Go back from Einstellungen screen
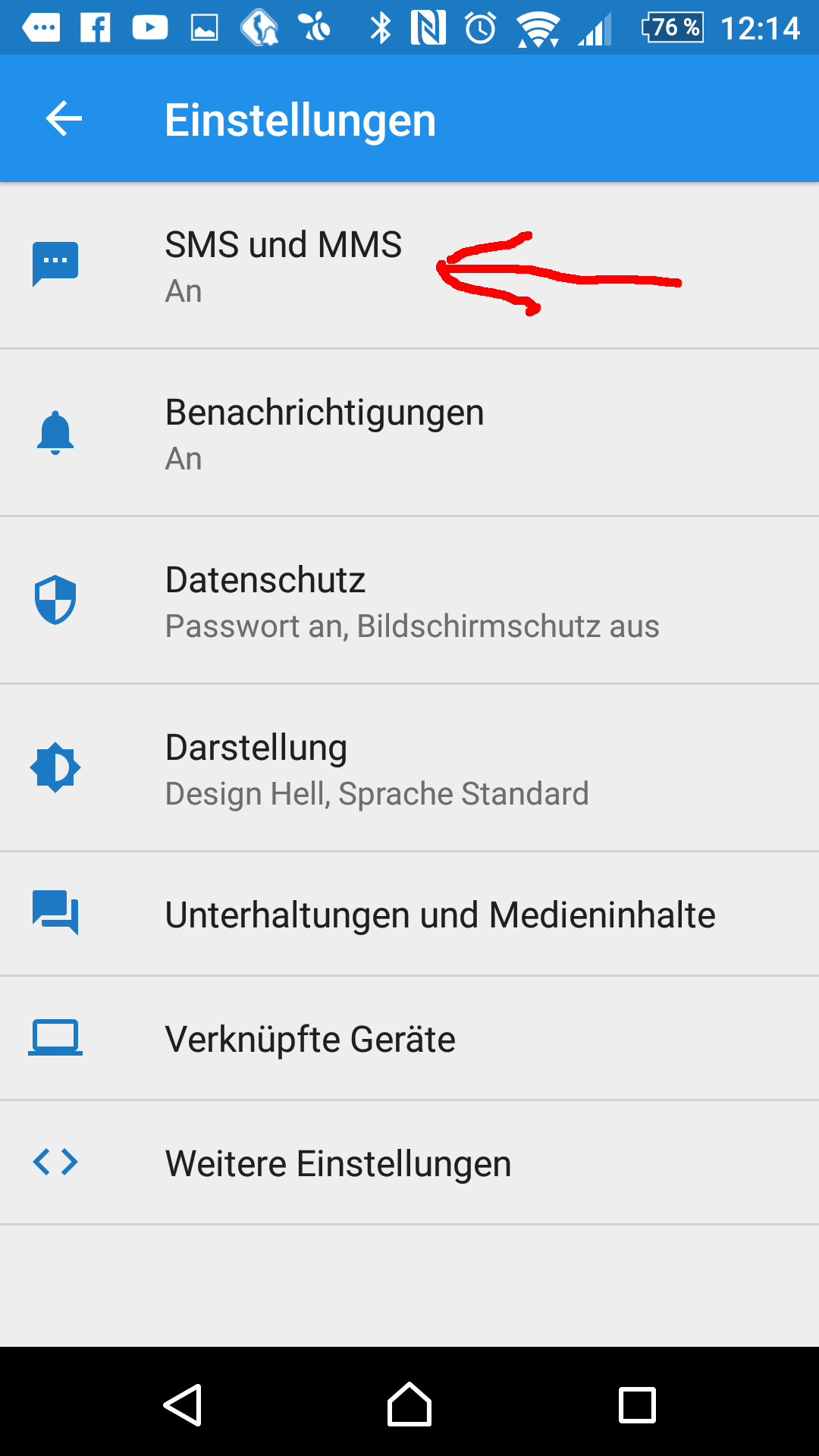 [x=64, y=119]
